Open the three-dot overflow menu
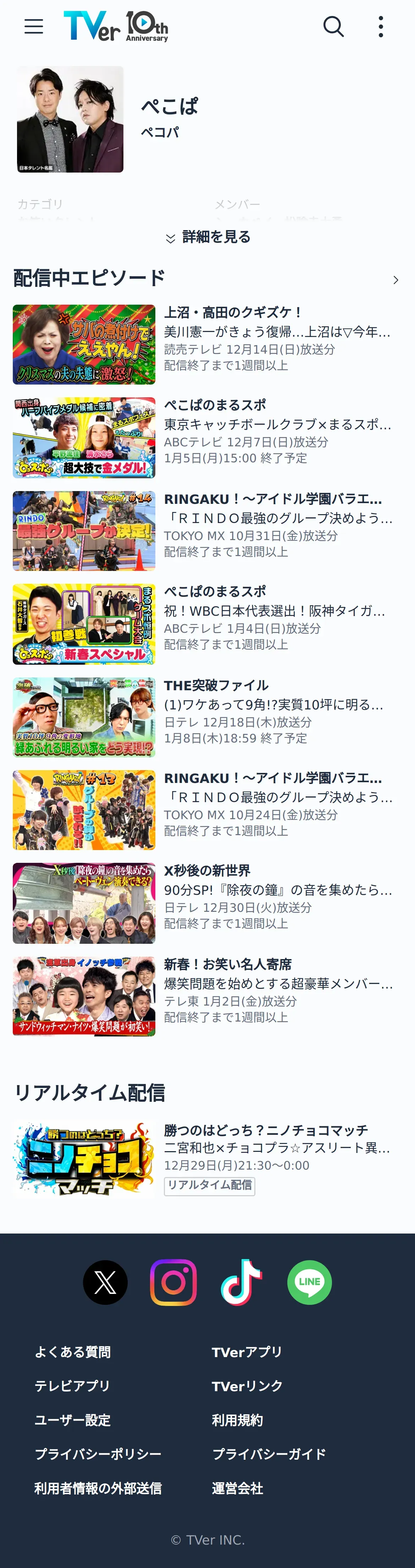Image resolution: width=415 pixels, height=1568 pixels. (x=381, y=26)
